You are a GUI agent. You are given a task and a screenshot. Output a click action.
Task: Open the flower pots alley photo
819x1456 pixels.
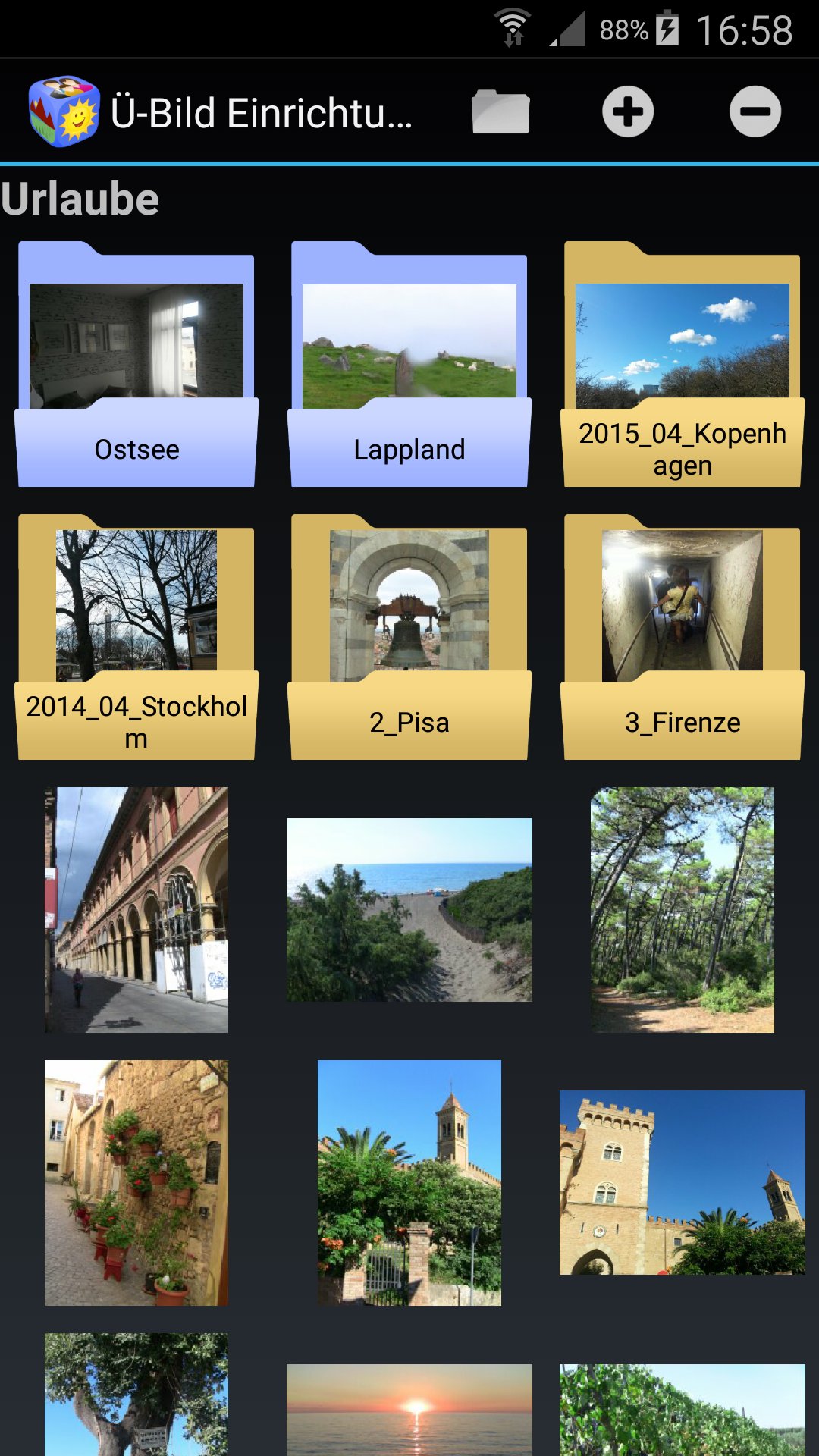pyautogui.click(x=136, y=1183)
